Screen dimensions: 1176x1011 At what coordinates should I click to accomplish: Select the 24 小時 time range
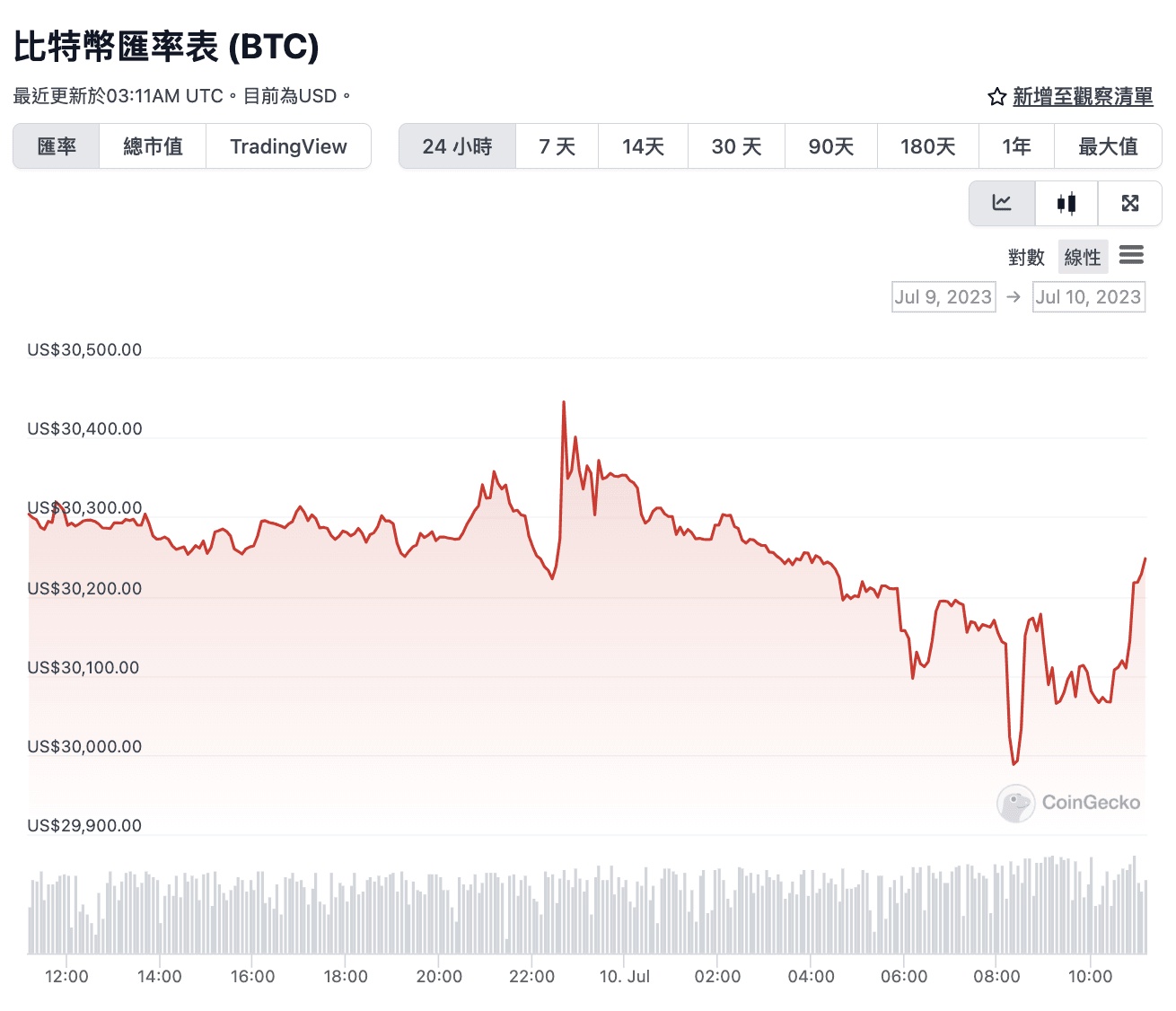(x=457, y=146)
